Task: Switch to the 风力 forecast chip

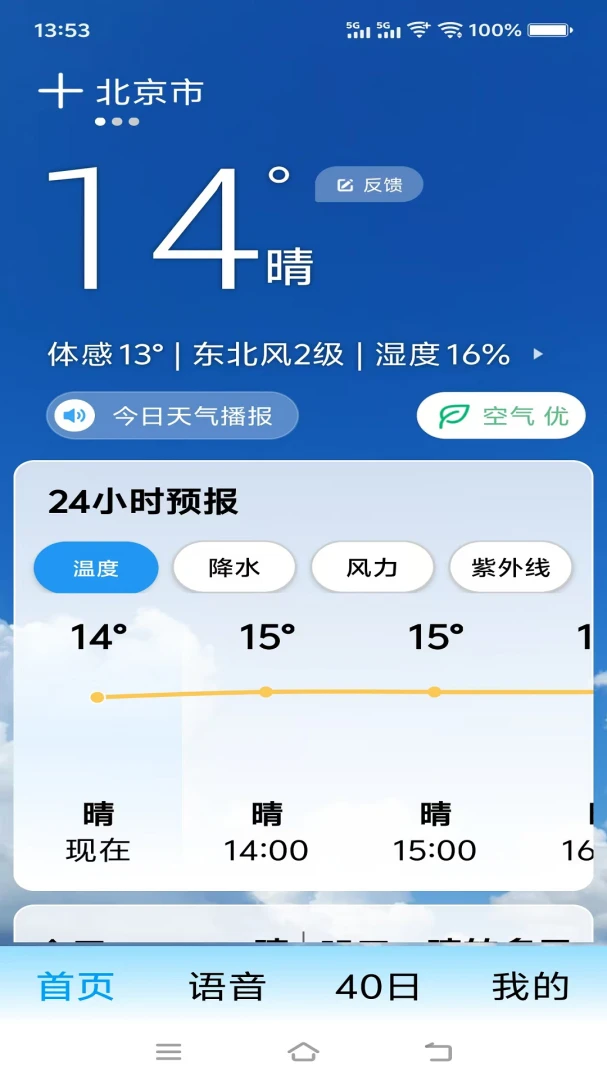Action: point(372,568)
